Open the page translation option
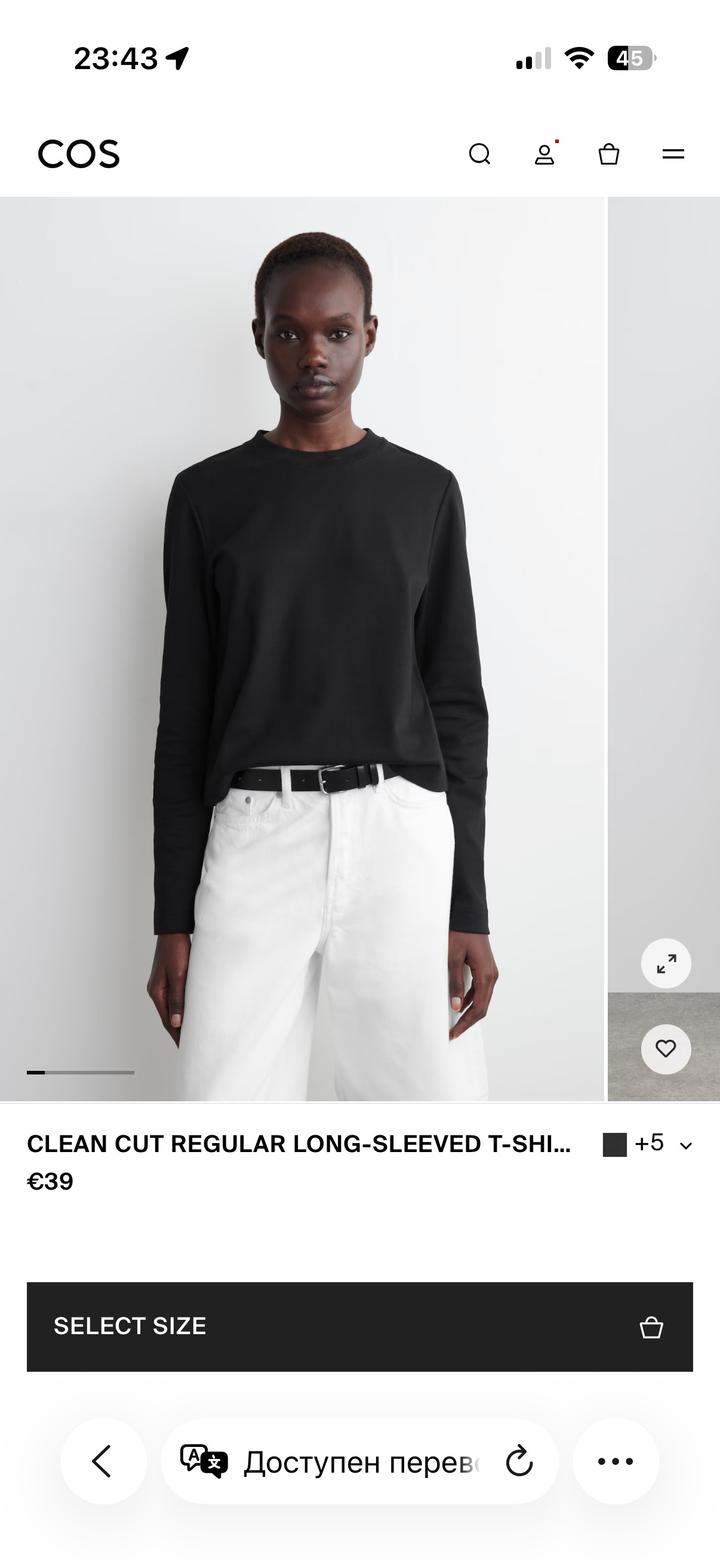This screenshot has width=720, height=1565. [x=330, y=1462]
